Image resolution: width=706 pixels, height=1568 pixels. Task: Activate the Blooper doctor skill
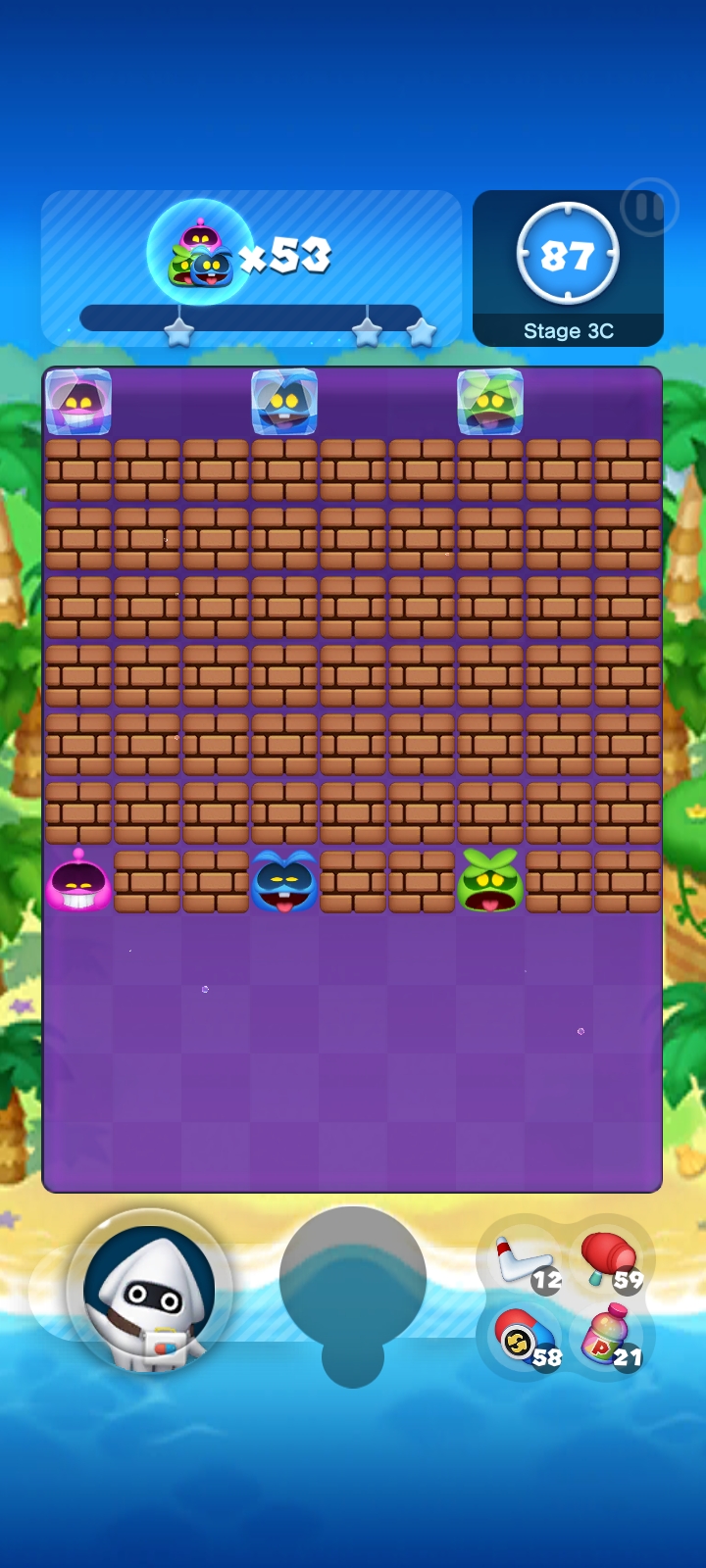tap(149, 1292)
